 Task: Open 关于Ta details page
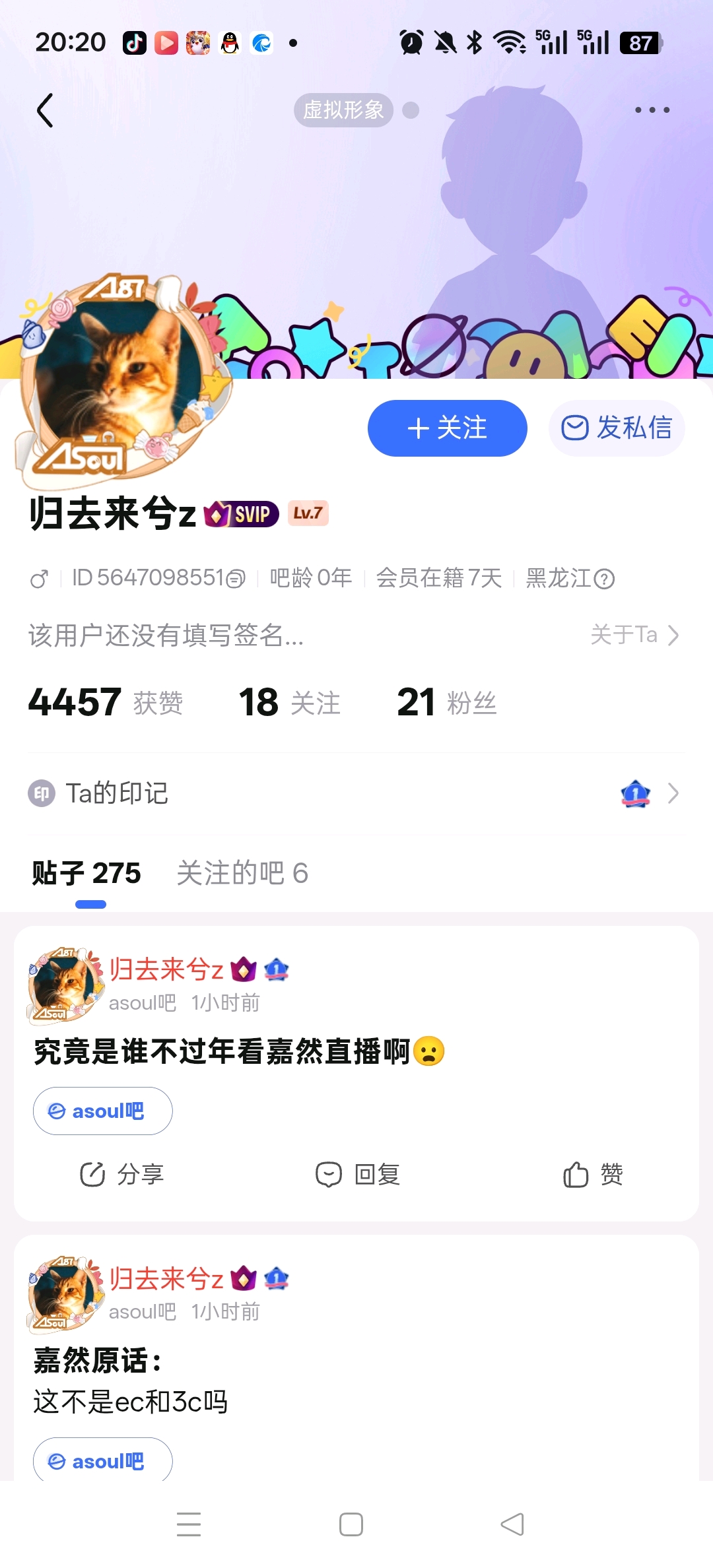634,635
